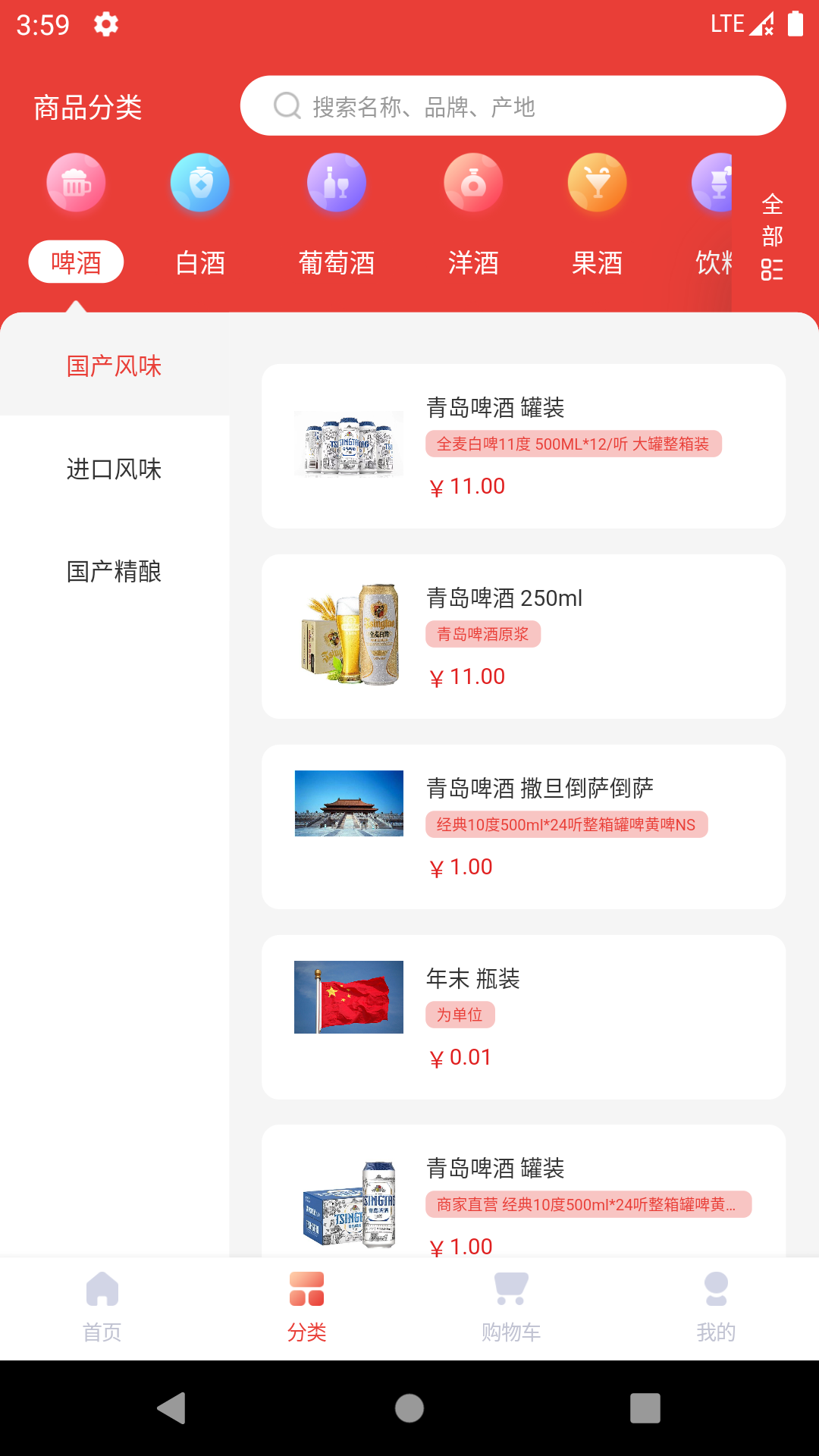Open the 饮料 beverage category icon
Screen dimensions: 819x1456
(x=713, y=182)
